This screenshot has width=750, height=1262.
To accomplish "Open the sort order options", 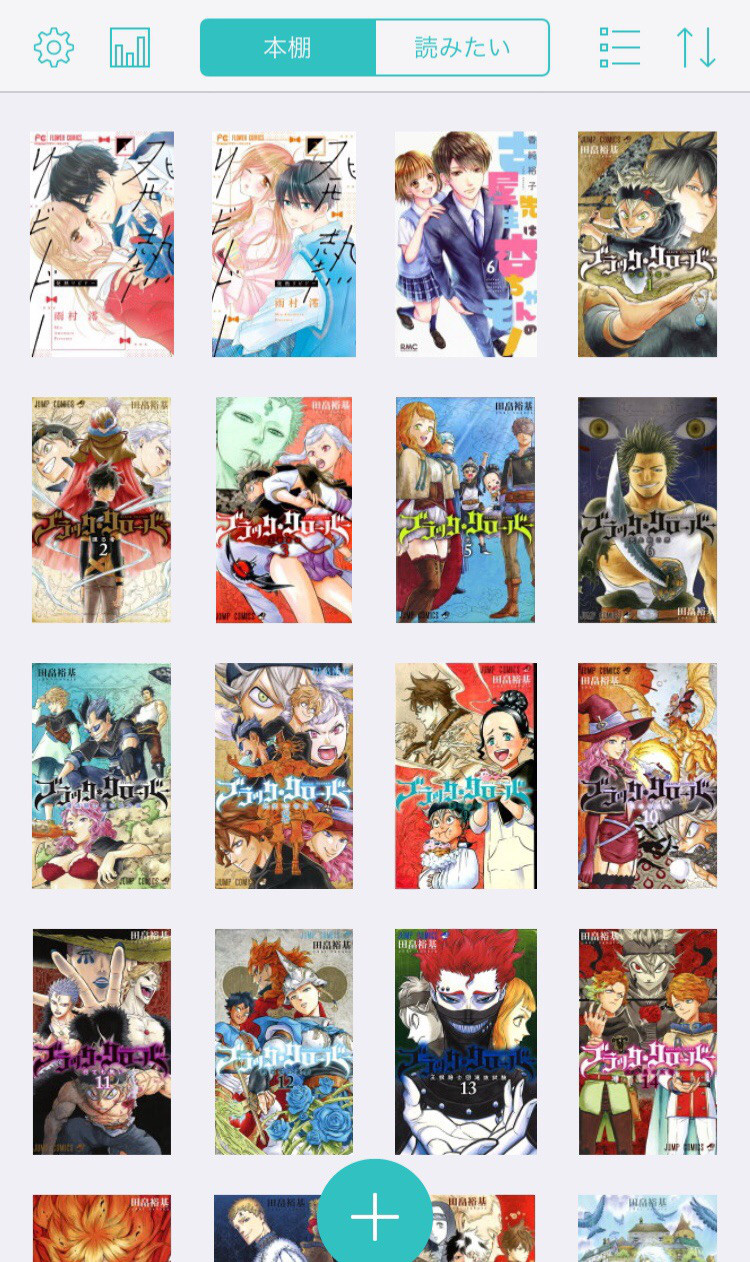I will (696, 48).
